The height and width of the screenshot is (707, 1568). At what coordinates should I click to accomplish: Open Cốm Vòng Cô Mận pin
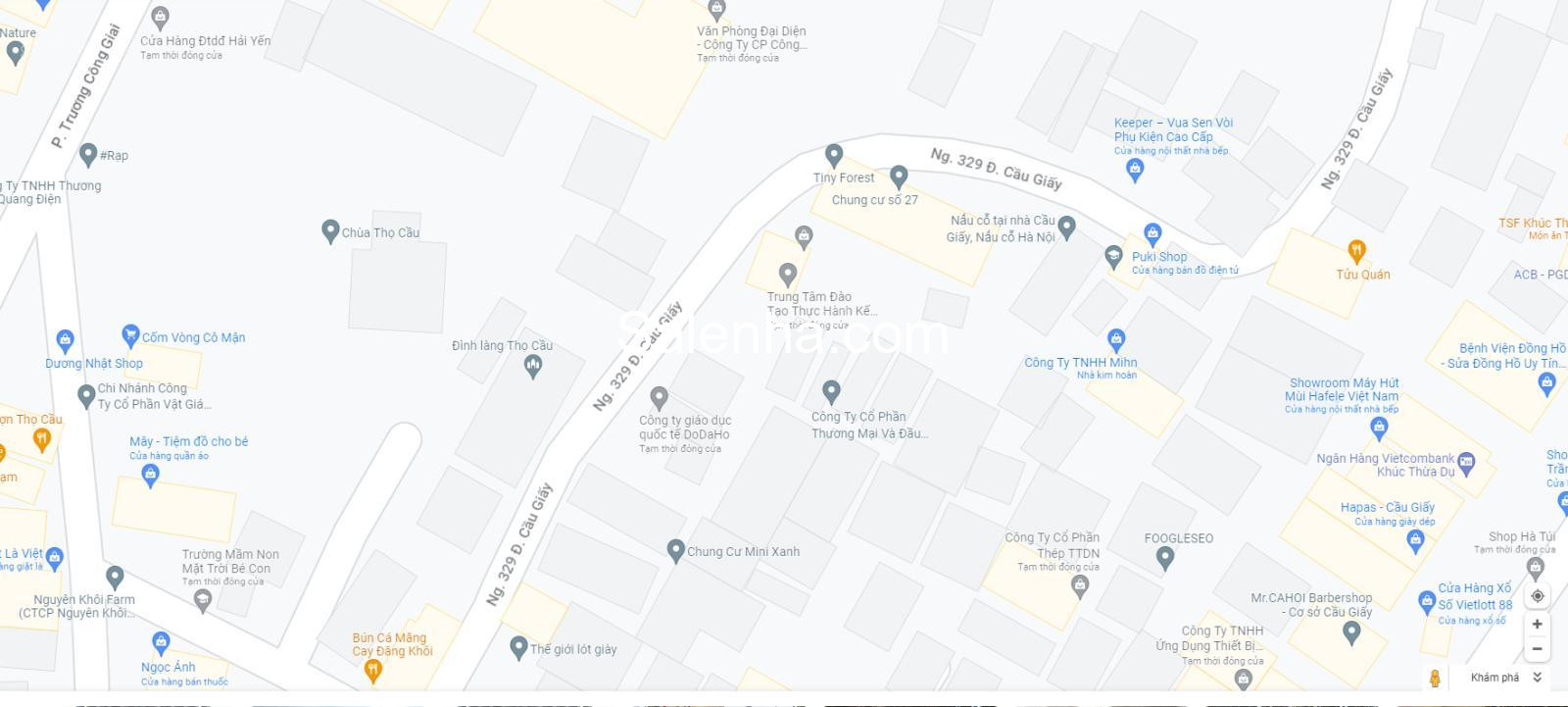pos(130,335)
